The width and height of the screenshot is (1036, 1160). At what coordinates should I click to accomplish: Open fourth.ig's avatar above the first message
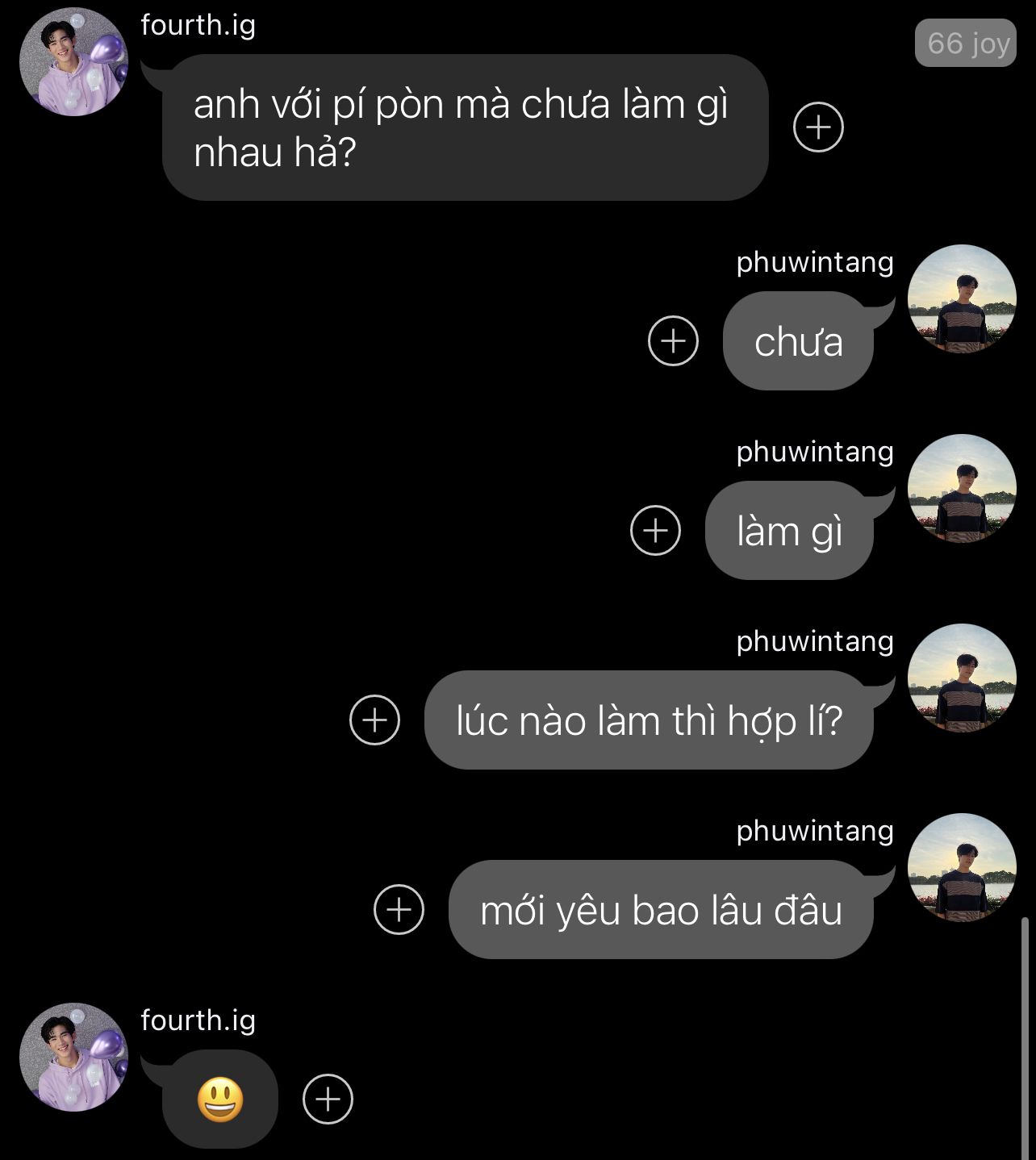click(x=73, y=62)
